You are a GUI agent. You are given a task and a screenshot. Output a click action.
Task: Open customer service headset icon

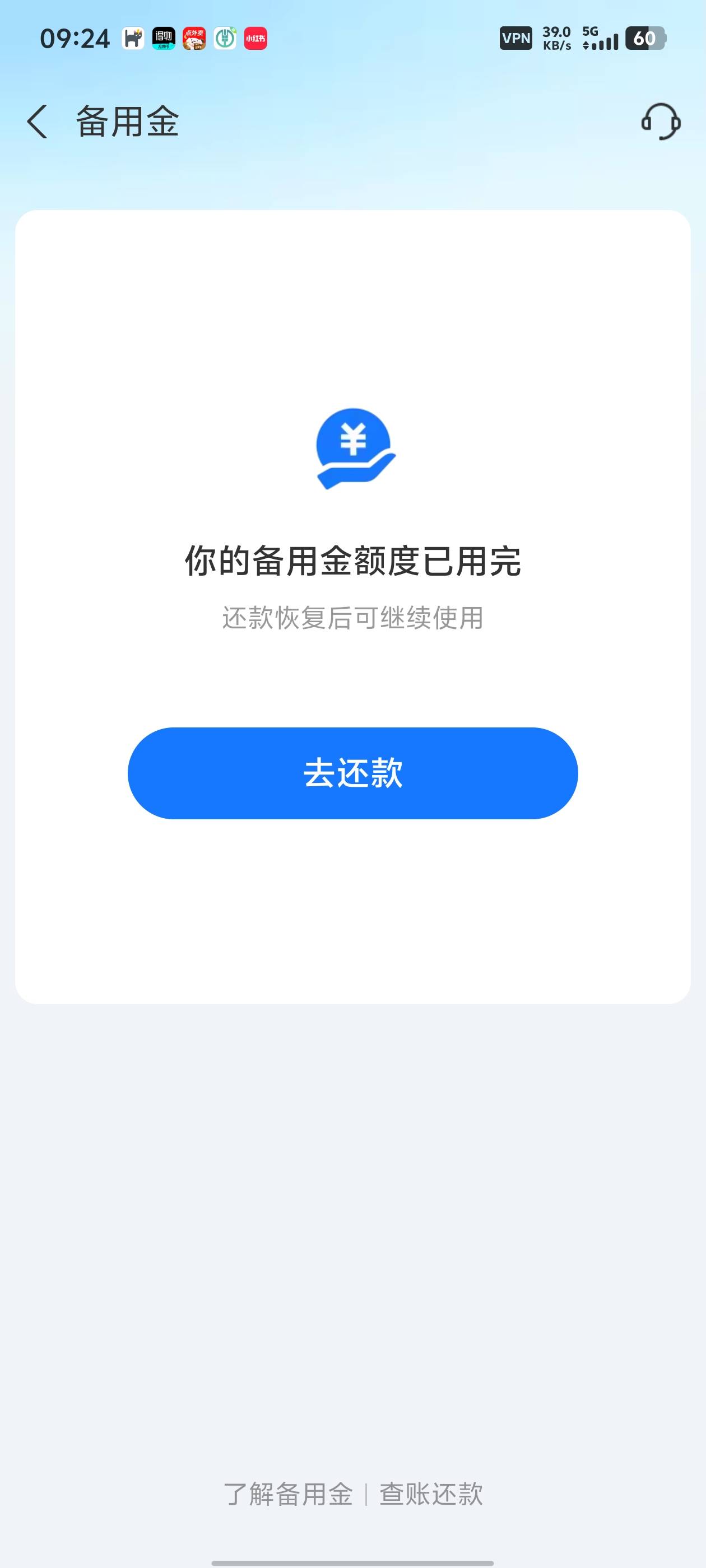[x=661, y=121]
